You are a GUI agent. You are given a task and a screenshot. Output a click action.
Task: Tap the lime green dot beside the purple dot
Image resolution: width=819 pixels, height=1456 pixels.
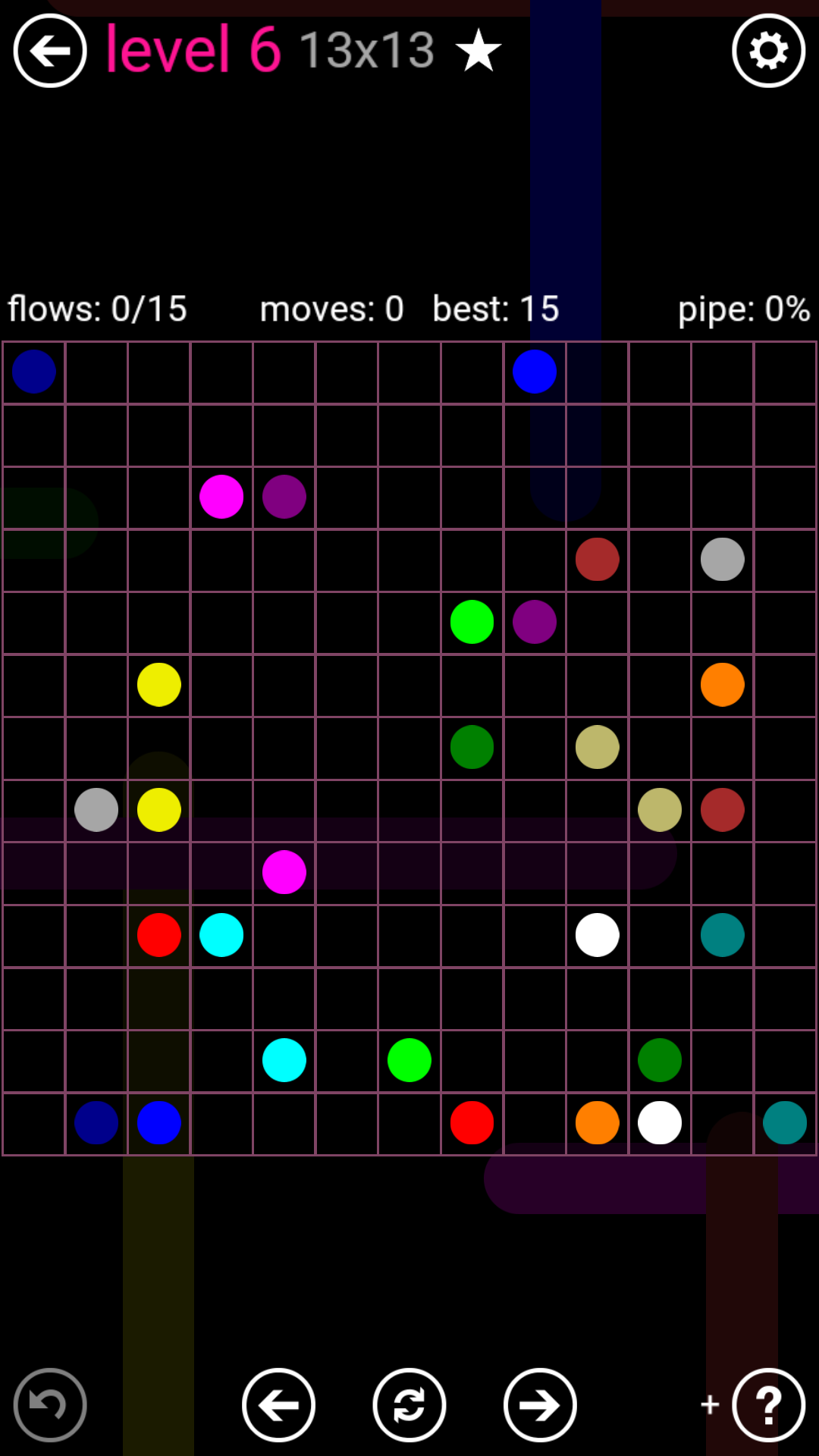472,622
